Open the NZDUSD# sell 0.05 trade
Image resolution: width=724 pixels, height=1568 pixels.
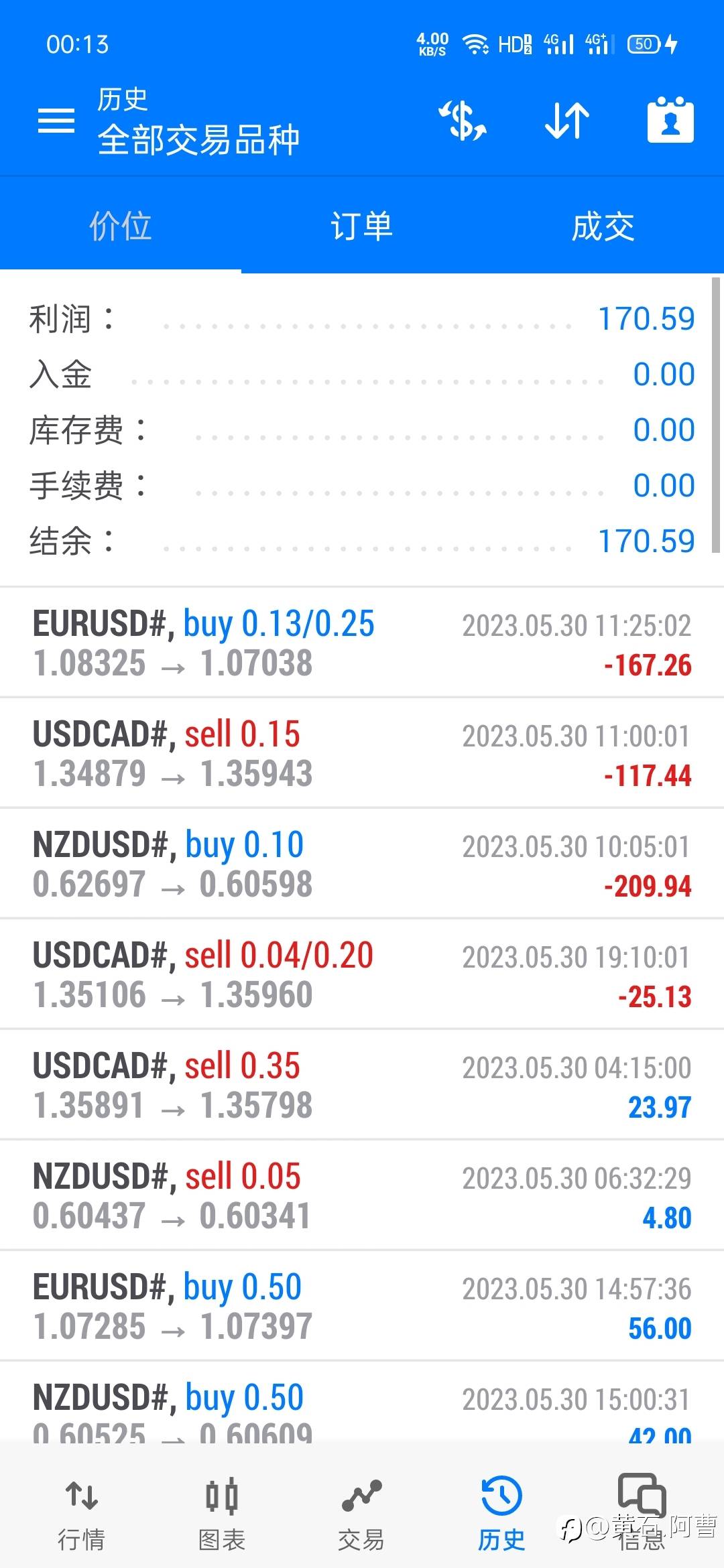click(362, 1196)
